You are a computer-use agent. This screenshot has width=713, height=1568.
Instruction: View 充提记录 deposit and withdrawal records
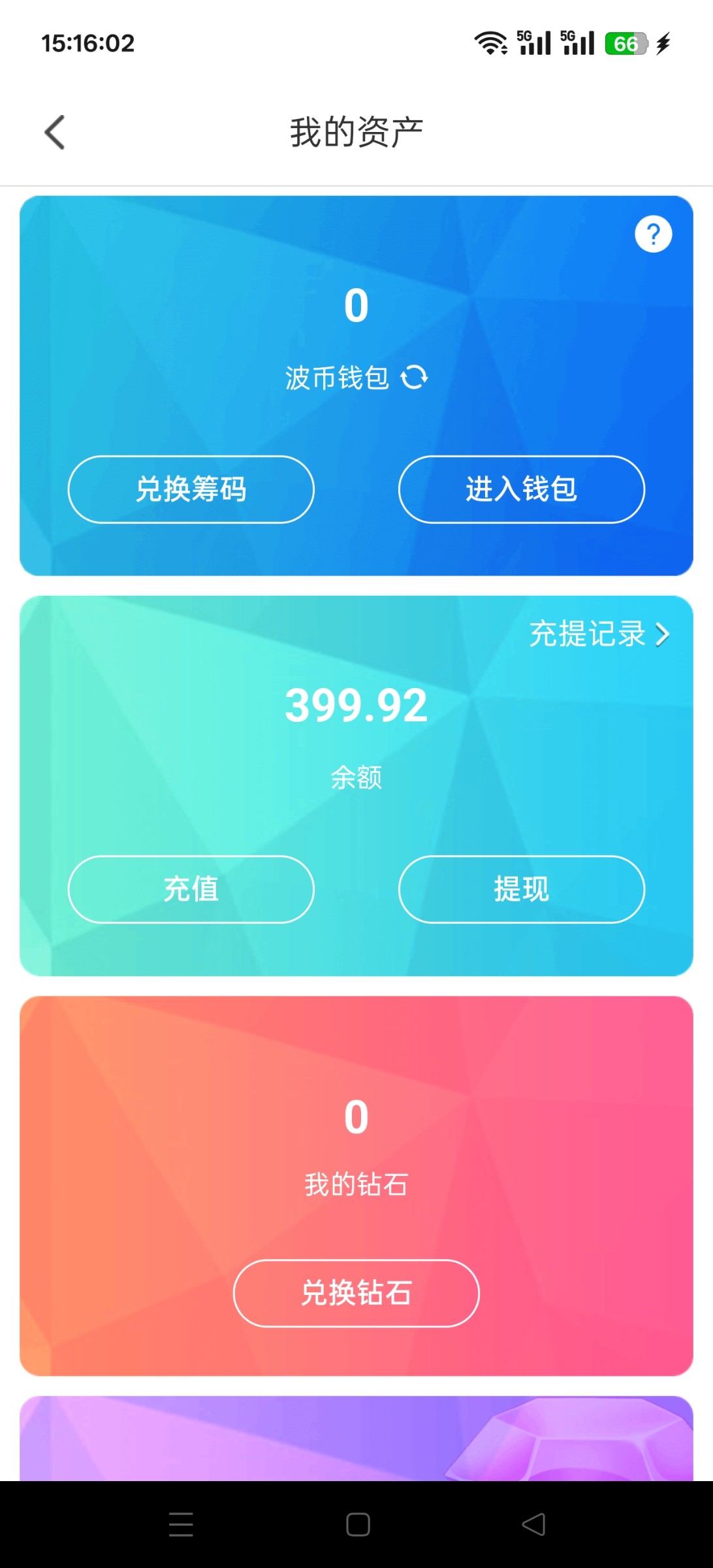(x=599, y=634)
